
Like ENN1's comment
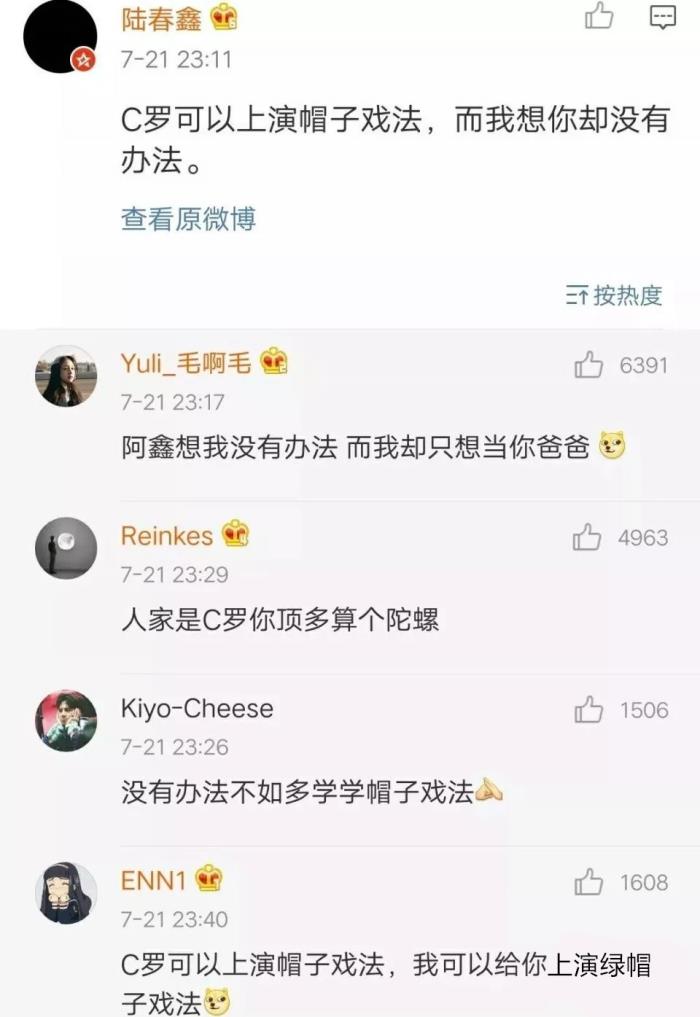point(589,882)
